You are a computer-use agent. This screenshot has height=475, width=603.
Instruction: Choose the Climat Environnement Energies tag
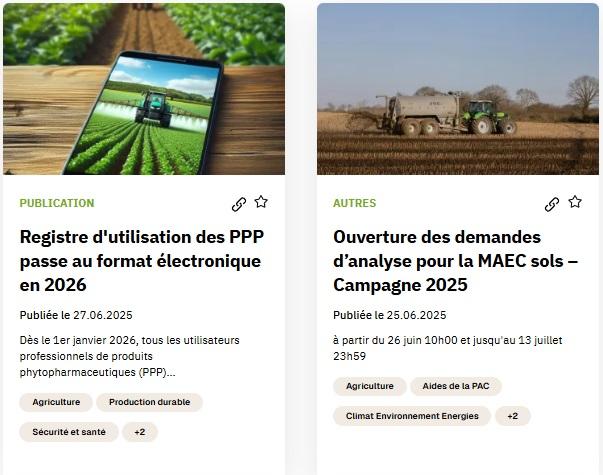[412, 416]
